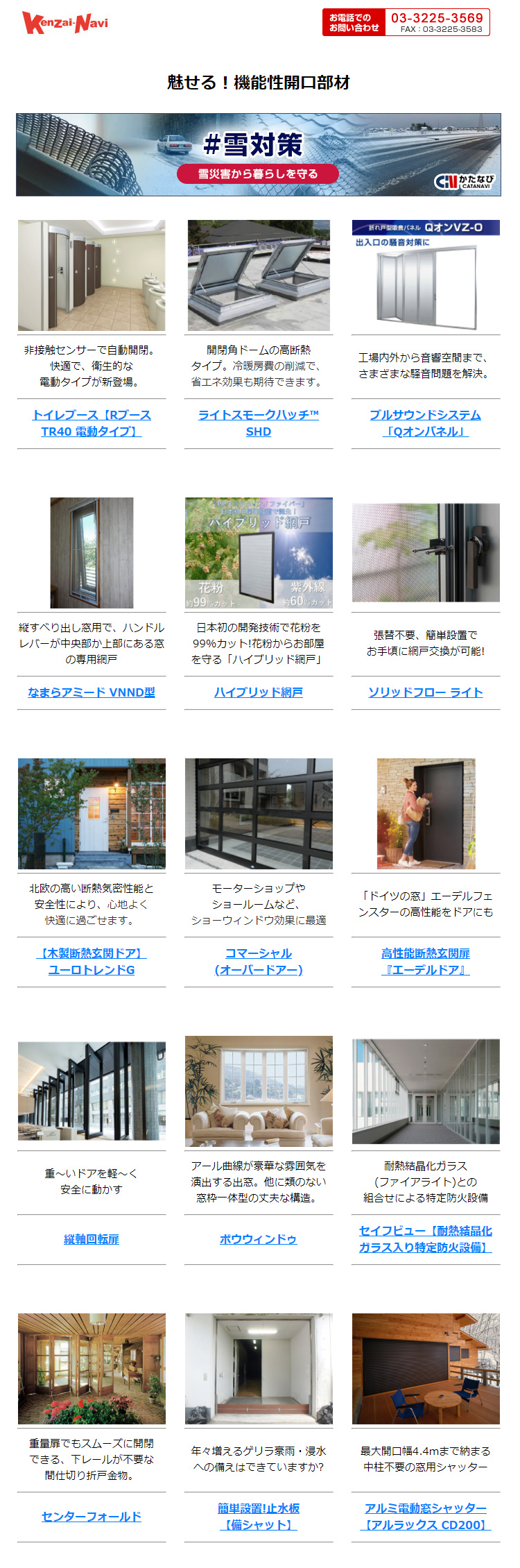Call the phone inquiry number 03-3225-3569
This screenshot has width=520, height=1568.
coord(437,18)
